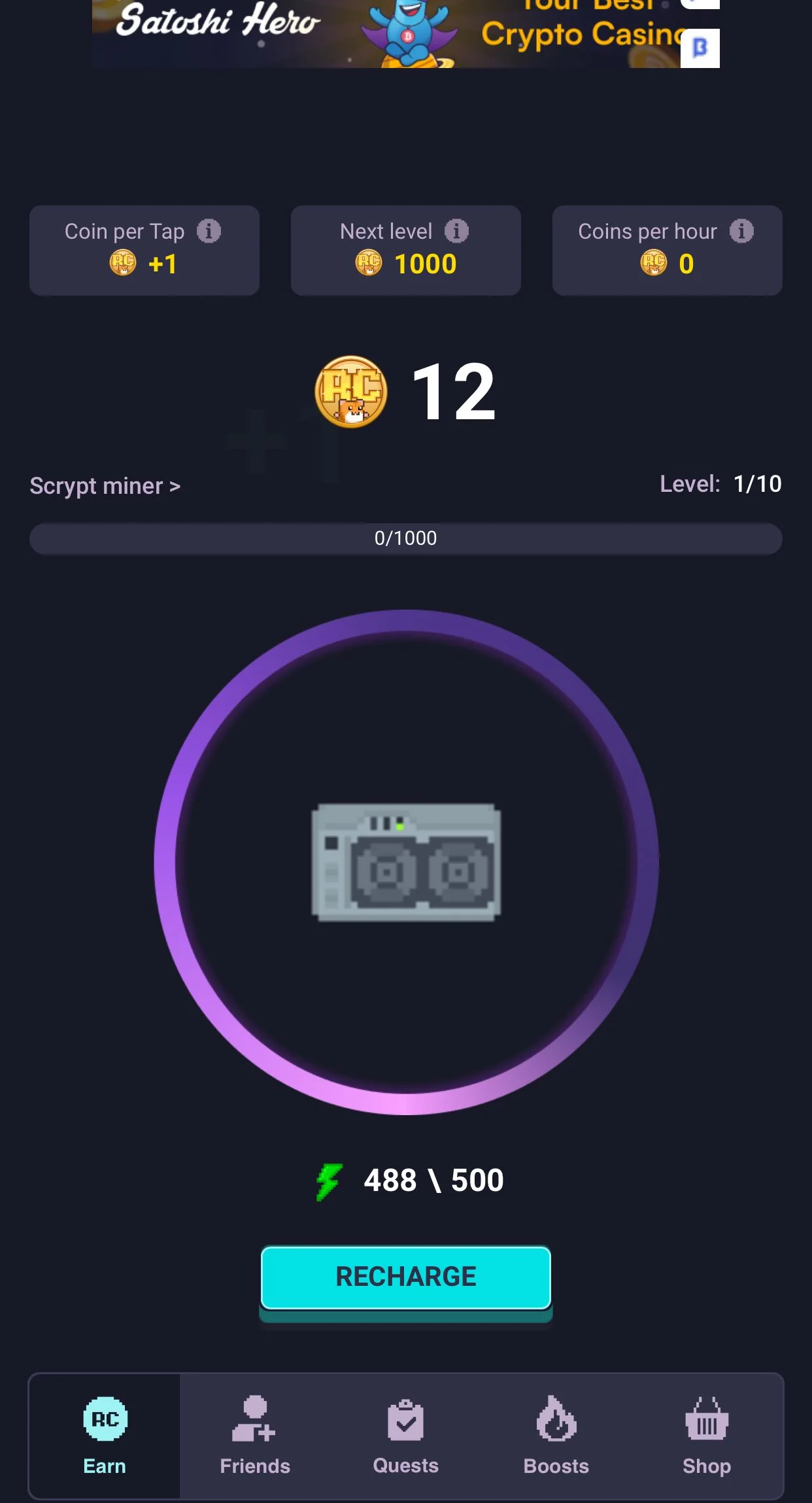Screen dimensions: 812x1503
Task: Switch to the Friends tab
Action: coord(255,1436)
